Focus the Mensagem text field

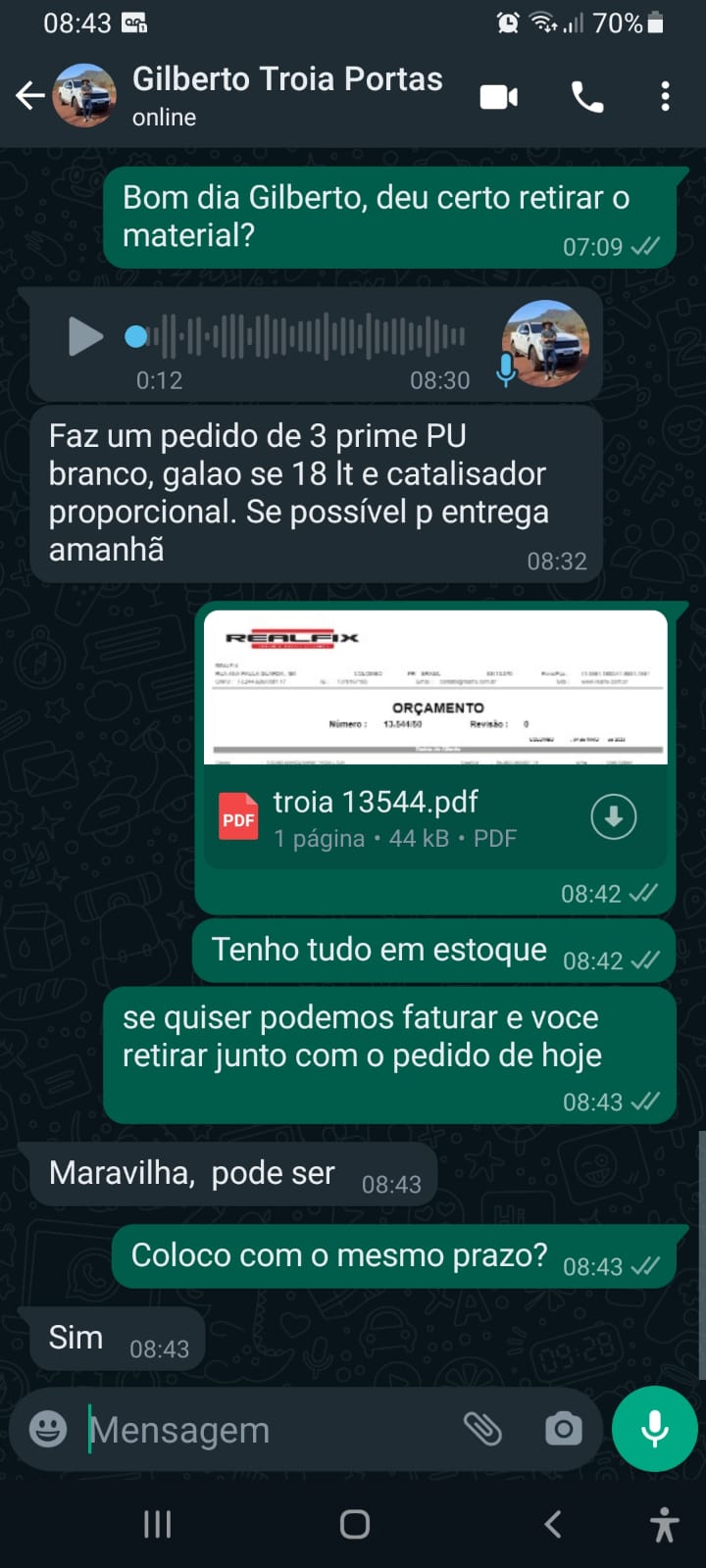(x=265, y=1431)
